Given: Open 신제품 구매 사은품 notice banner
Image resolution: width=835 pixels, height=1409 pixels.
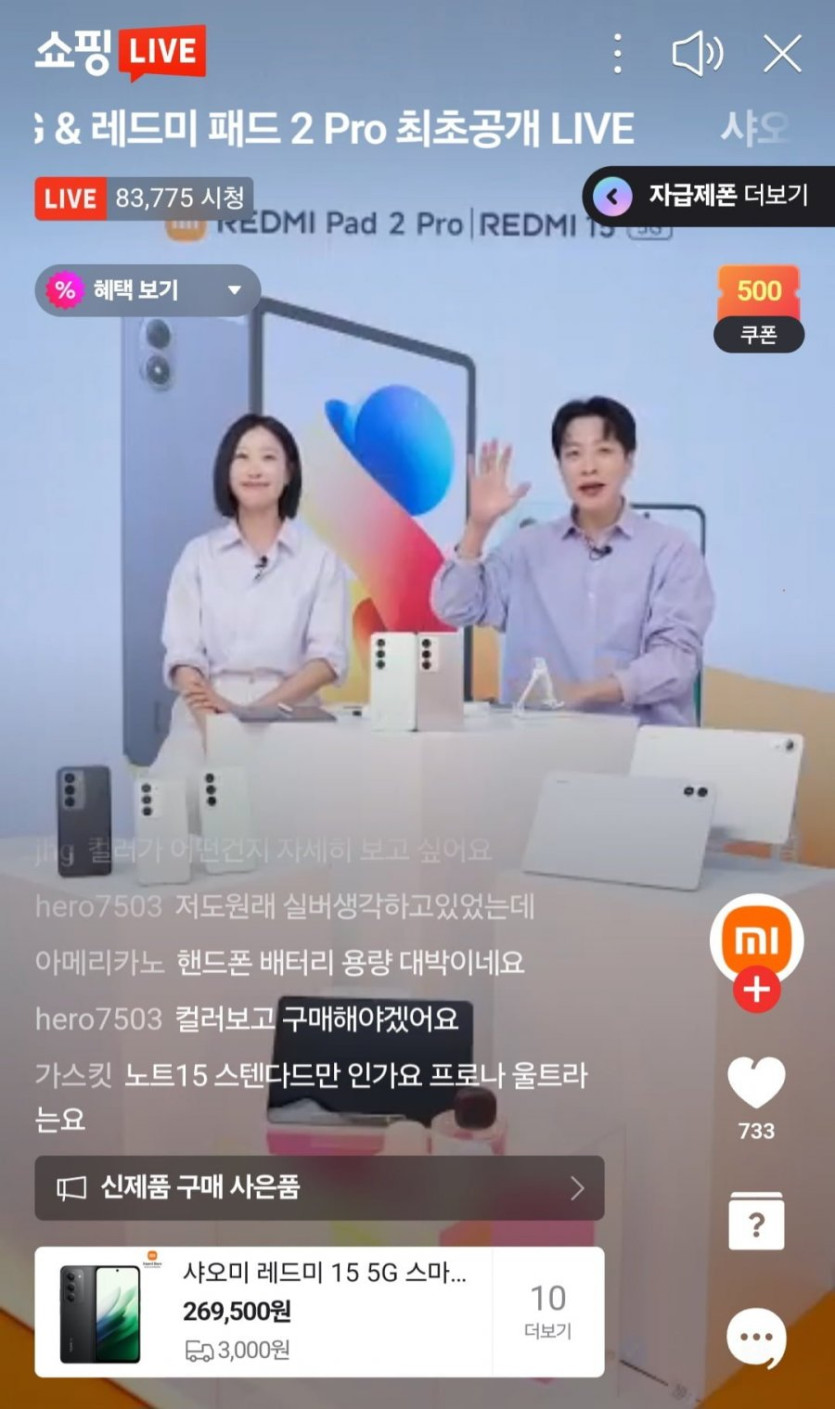Looking at the screenshot, I should 319,1188.
